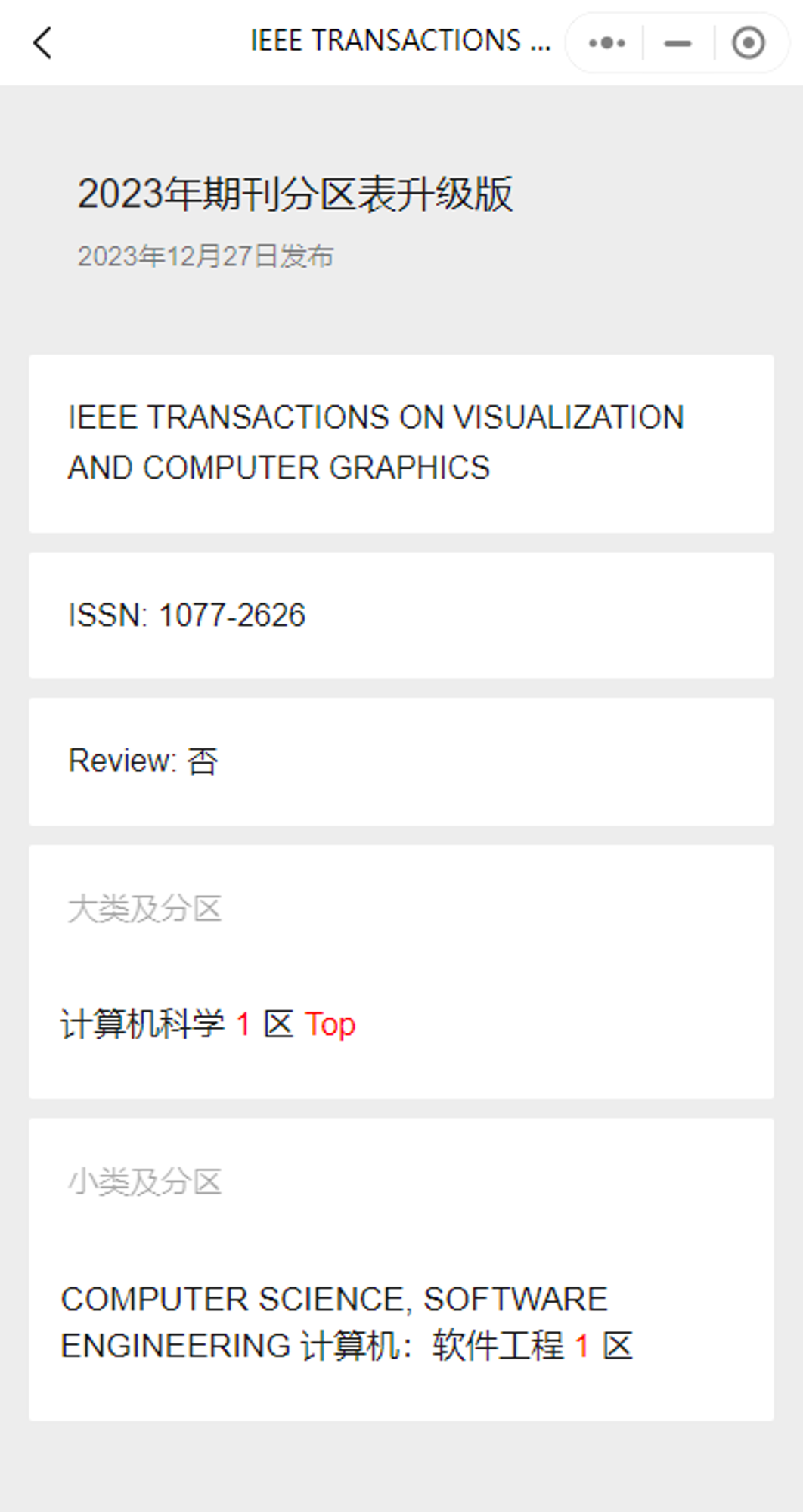The image size is (803, 1512).
Task: Minimize the mini program with the dash button
Action: (x=677, y=43)
